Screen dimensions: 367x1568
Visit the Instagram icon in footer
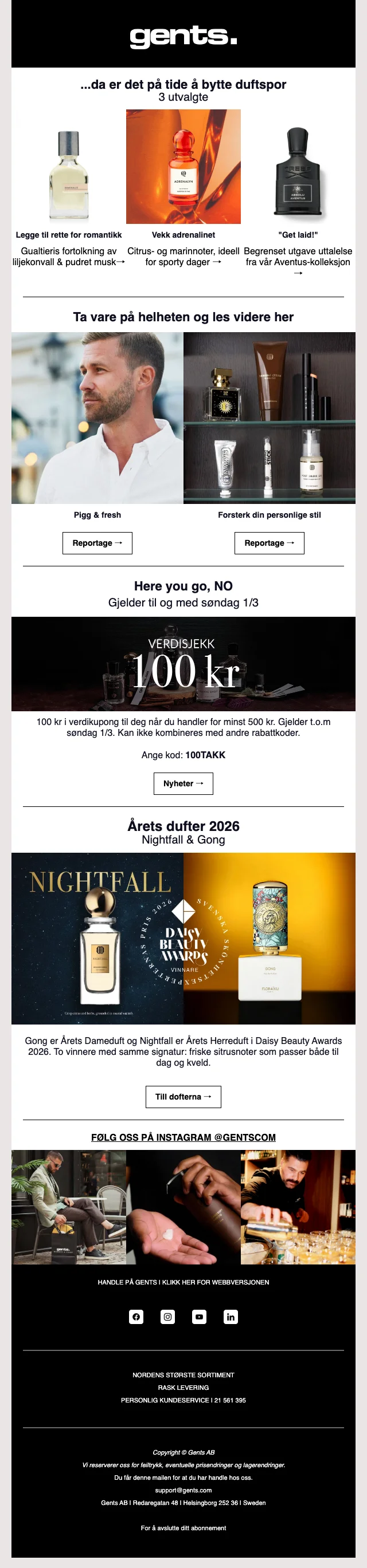tap(167, 1317)
